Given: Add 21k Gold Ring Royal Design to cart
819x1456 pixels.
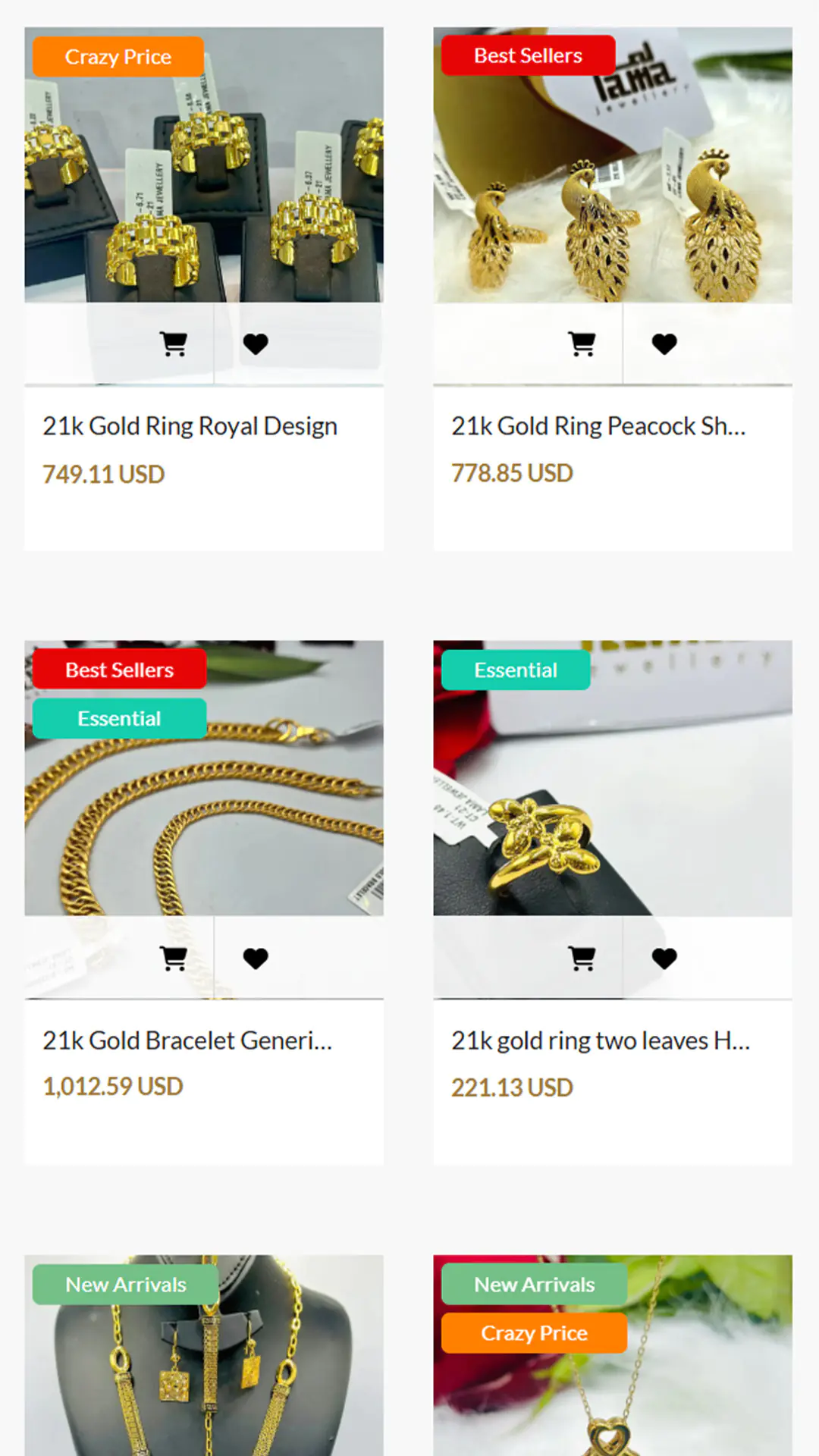Looking at the screenshot, I should pos(174,344).
